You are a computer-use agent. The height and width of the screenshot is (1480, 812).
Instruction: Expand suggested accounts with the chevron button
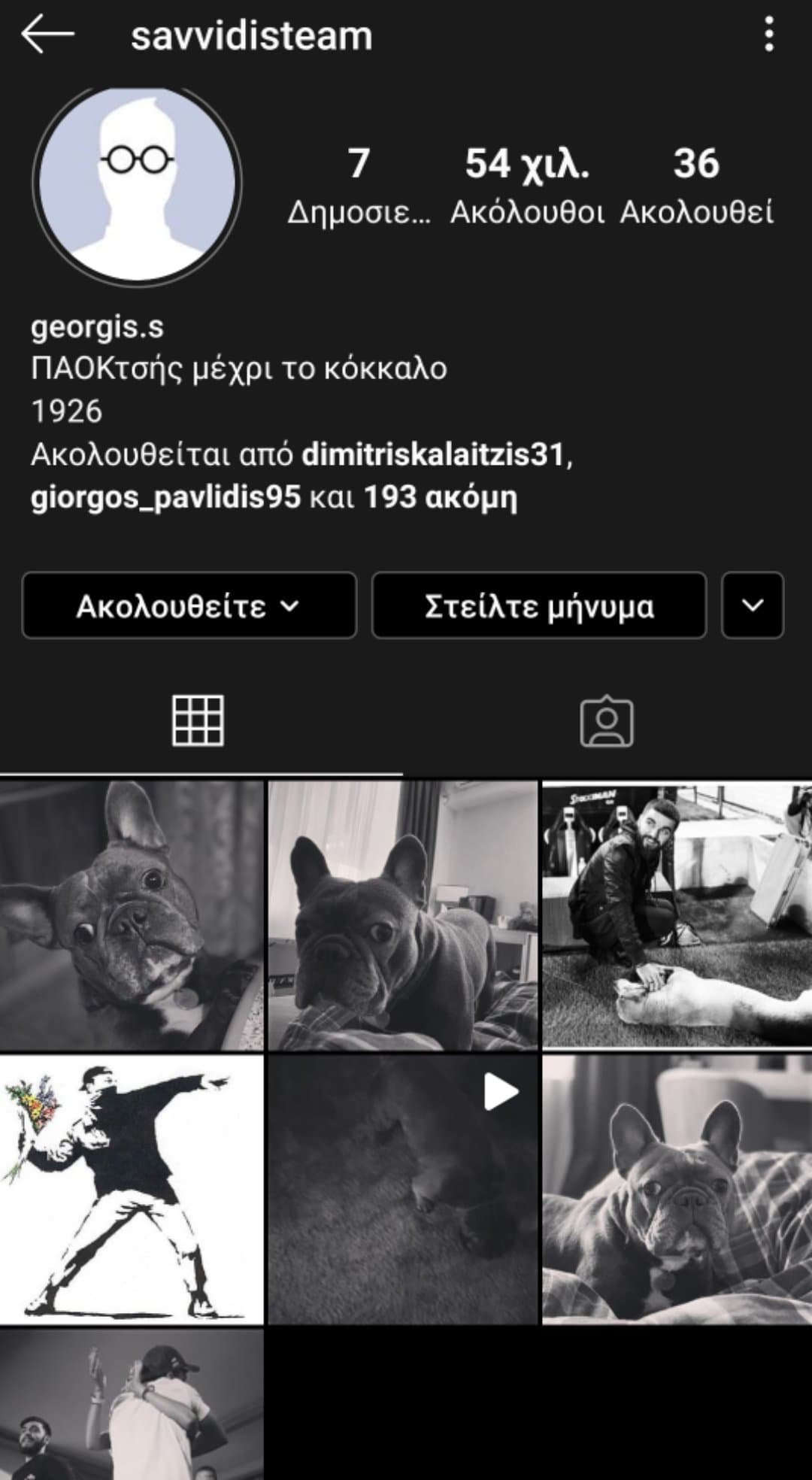(x=753, y=605)
